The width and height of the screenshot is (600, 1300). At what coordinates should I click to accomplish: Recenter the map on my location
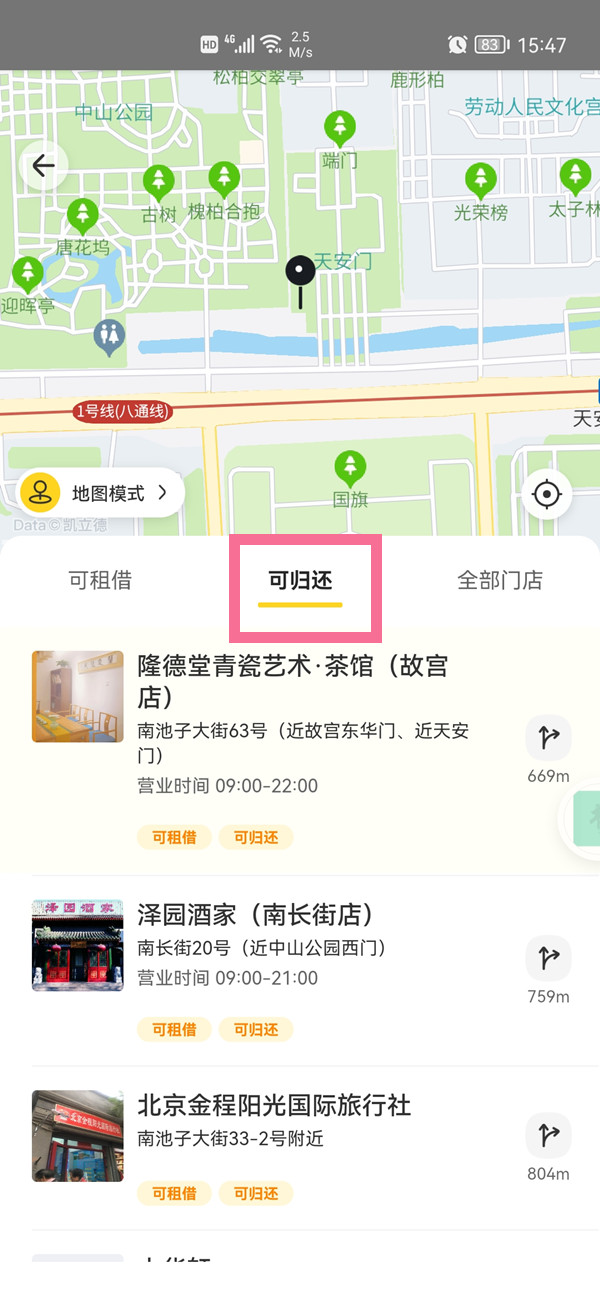[x=546, y=494]
